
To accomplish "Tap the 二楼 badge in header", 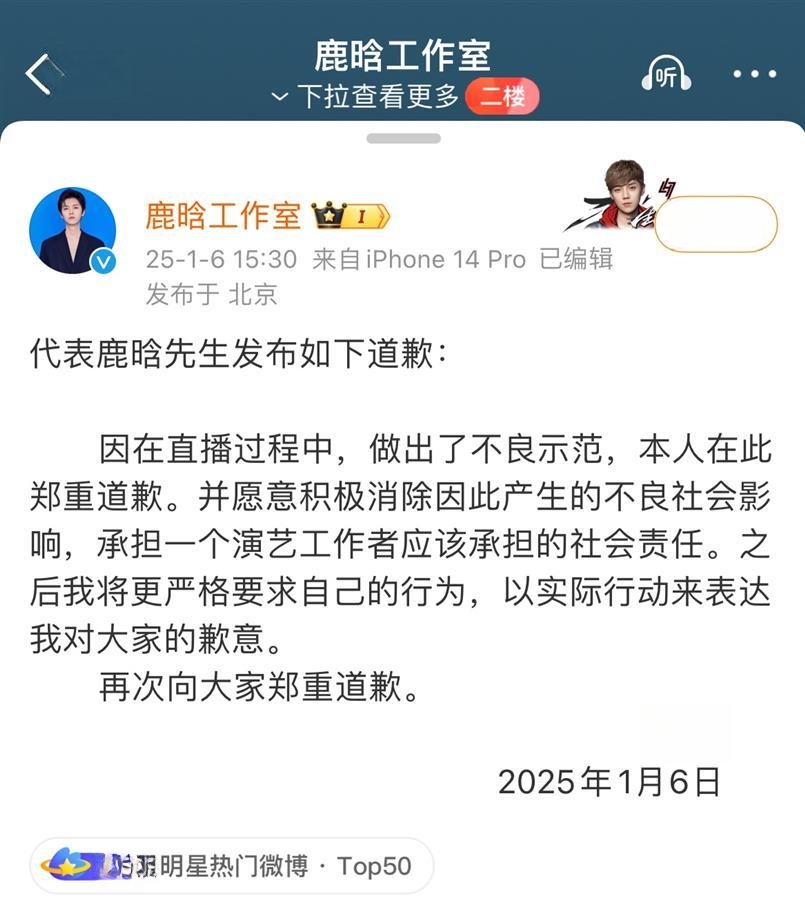I will click(503, 97).
